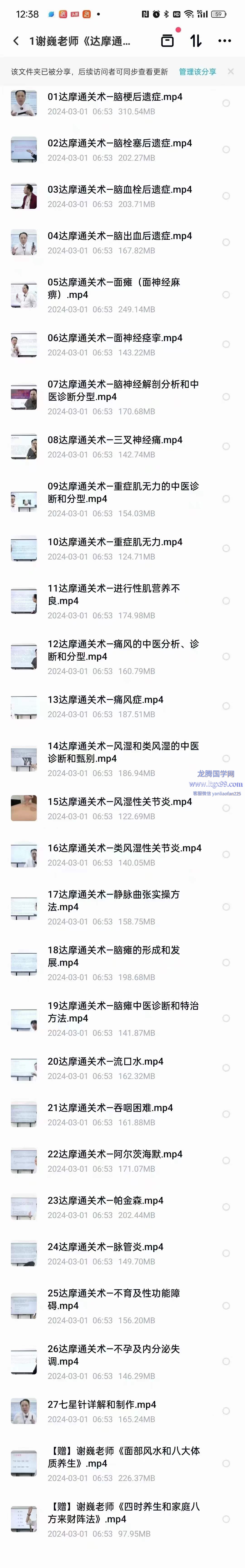This screenshot has width=245, height=1568.
Task: Dismiss the shared folder notice banner
Action: [x=231, y=72]
